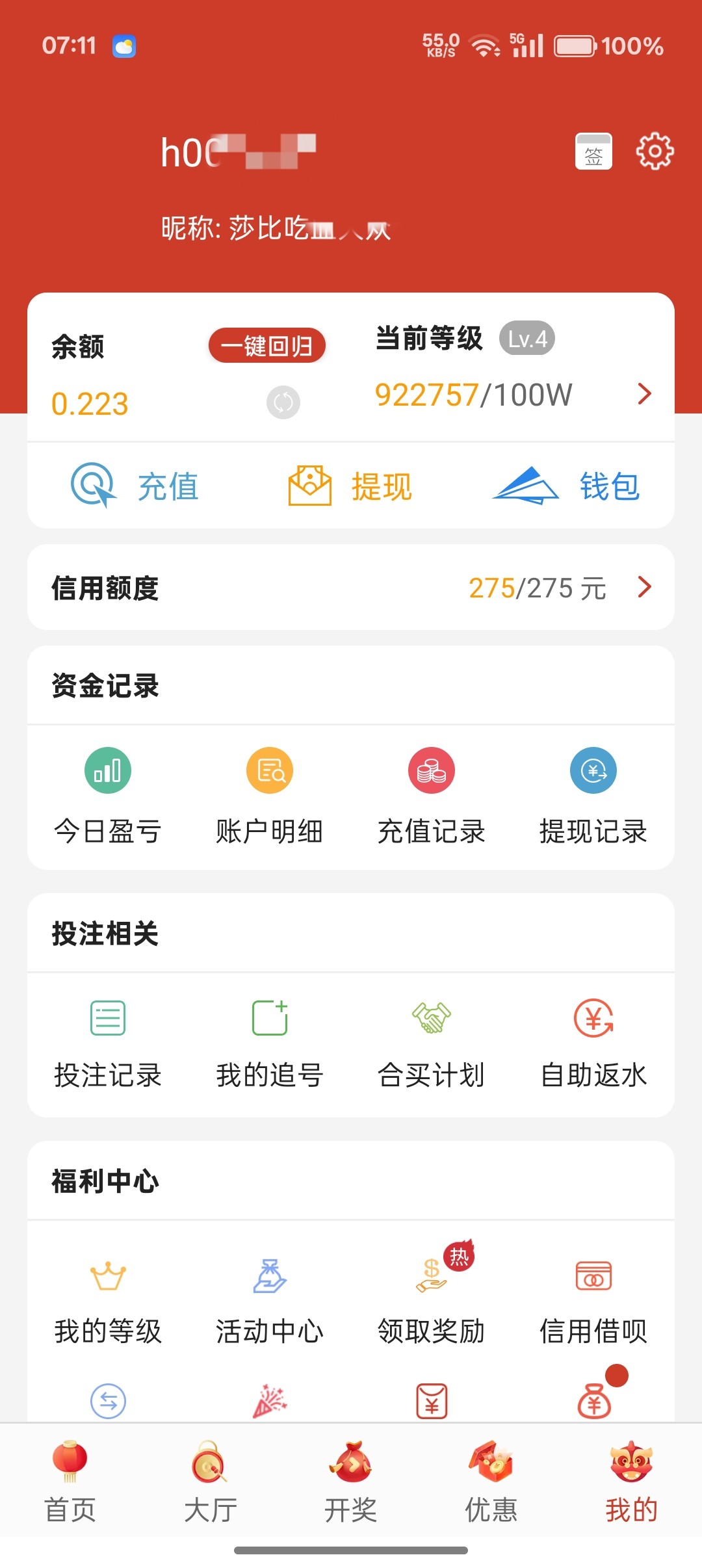Tap 充值 to recharge
This screenshot has height=1568, width=702.
click(x=135, y=486)
